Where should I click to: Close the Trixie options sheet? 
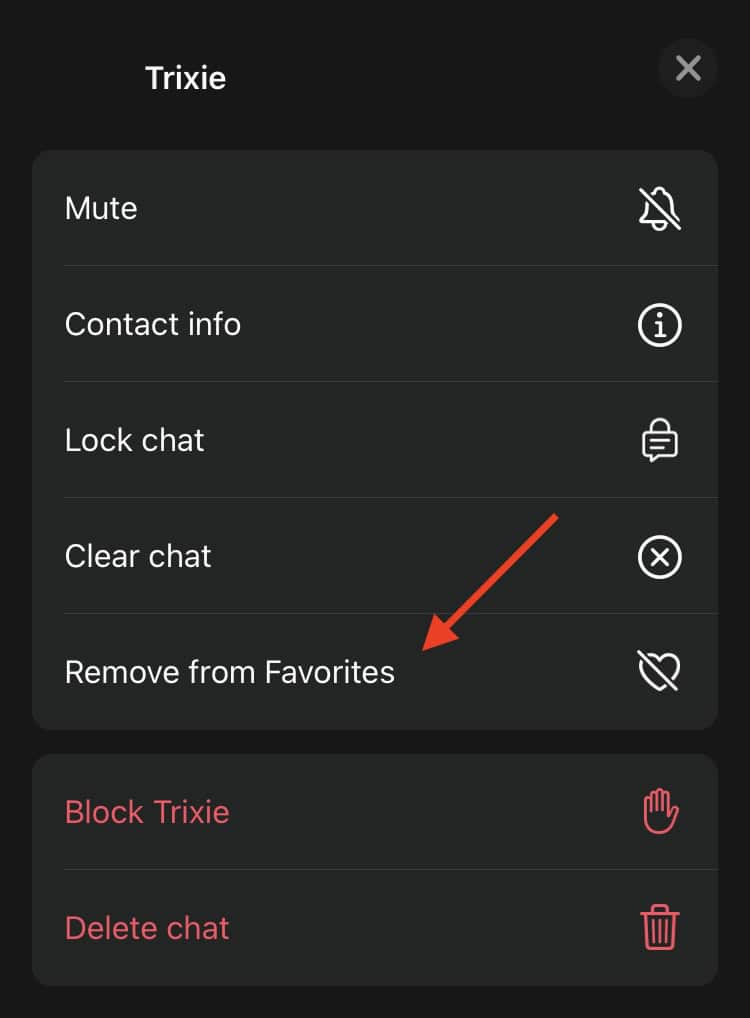[687, 69]
